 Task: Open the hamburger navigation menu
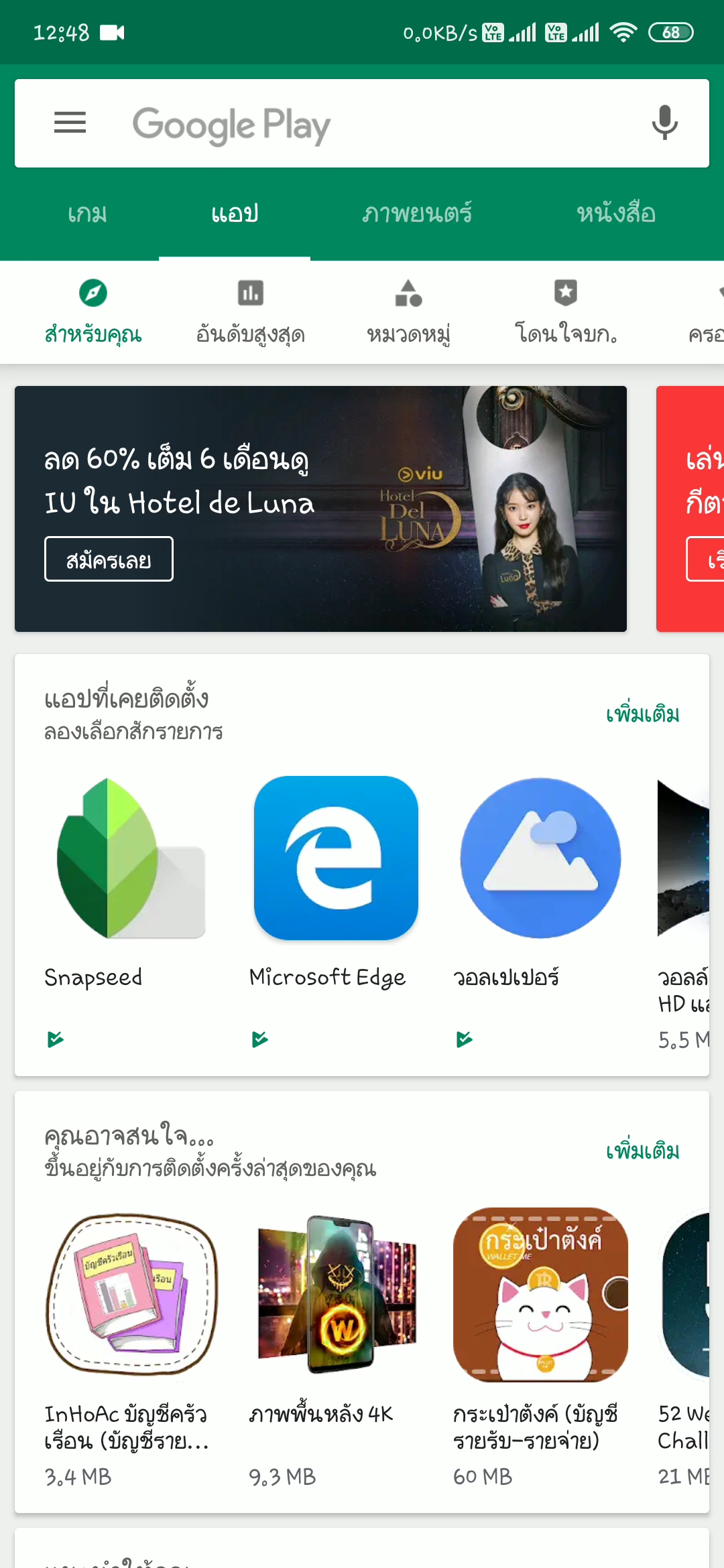[x=70, y=123]
